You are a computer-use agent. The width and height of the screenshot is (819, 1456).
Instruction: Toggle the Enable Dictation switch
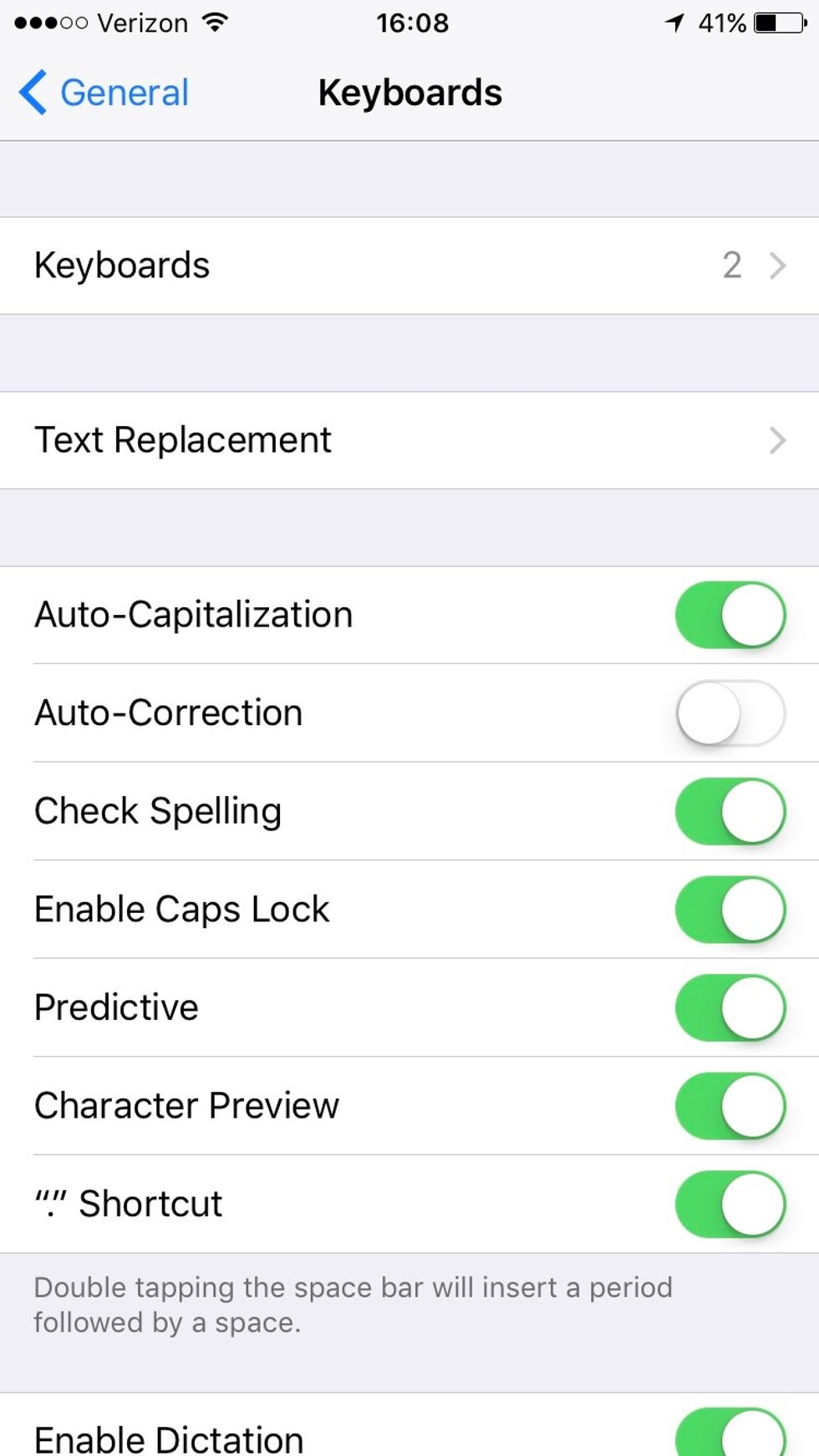point(730,1433)
